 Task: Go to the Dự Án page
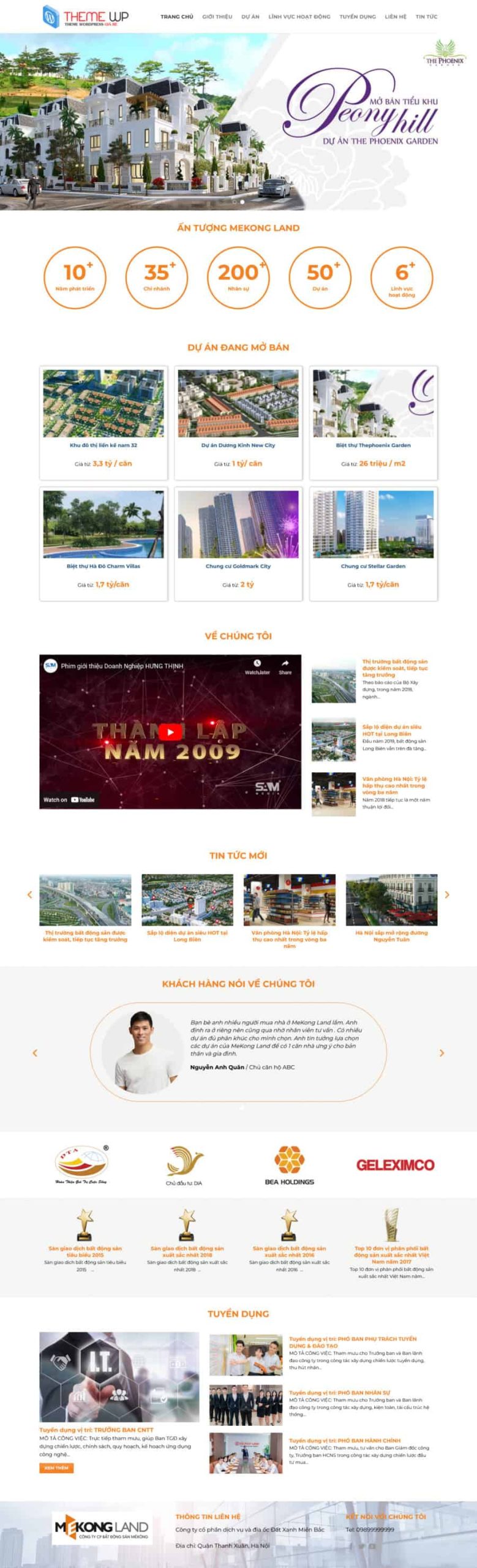[x=250, y=17]
